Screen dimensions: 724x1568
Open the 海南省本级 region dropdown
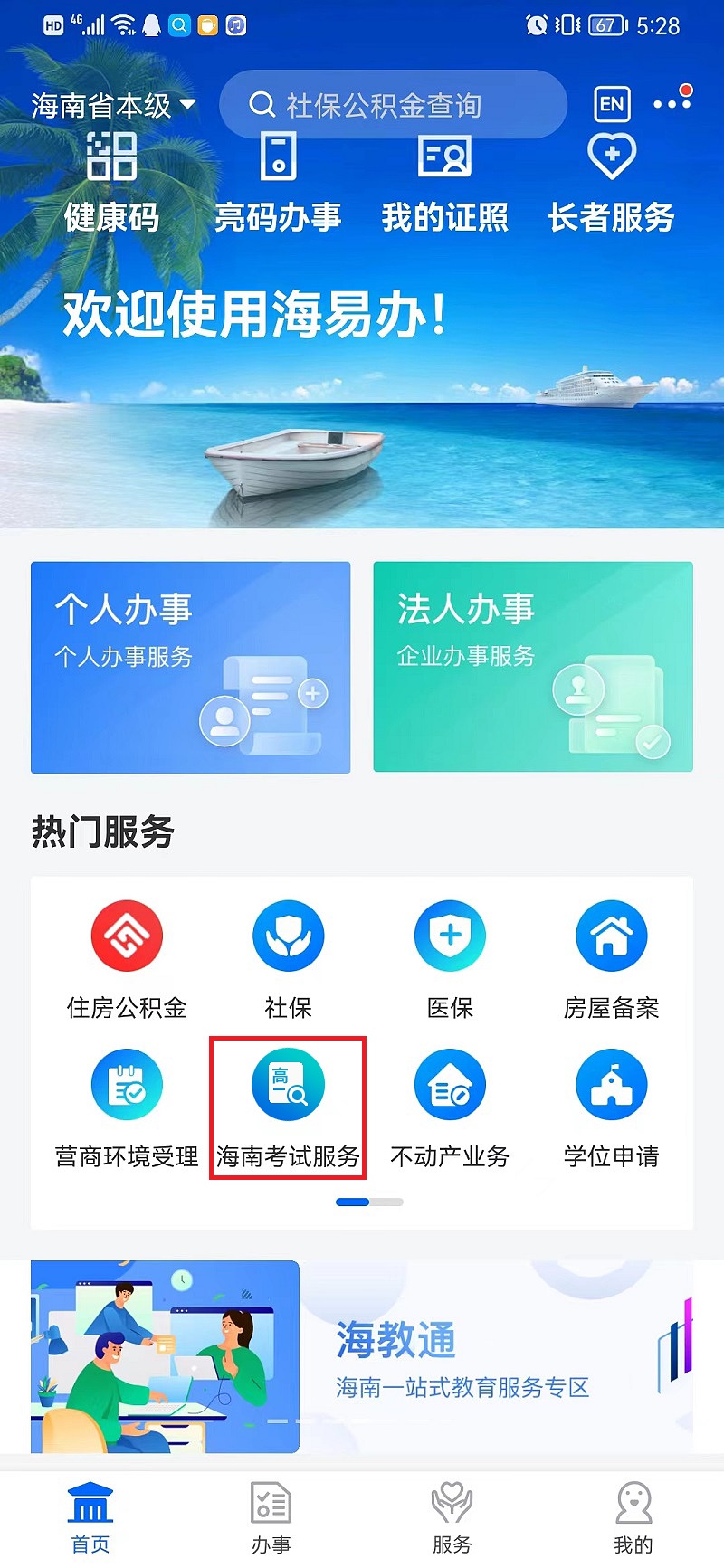coord(114,105)
